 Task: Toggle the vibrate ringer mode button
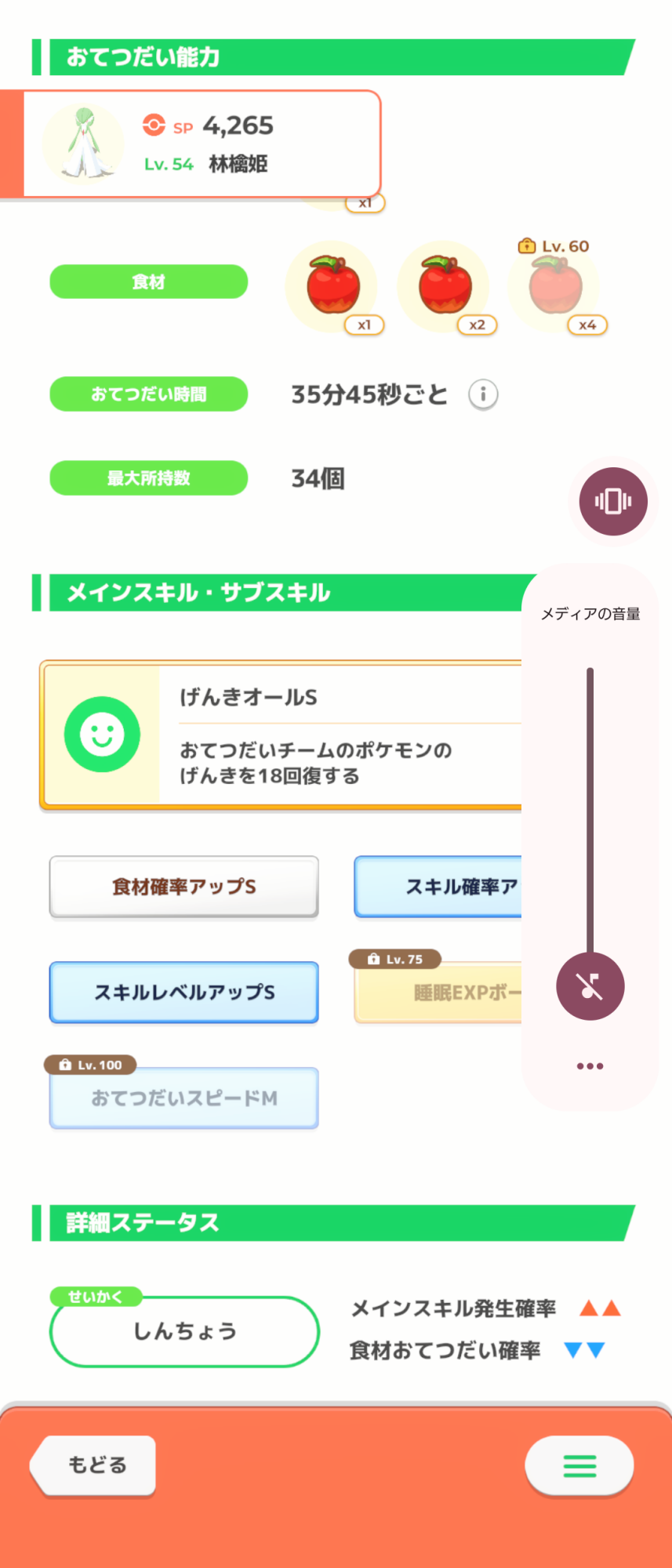pos(613,501)
